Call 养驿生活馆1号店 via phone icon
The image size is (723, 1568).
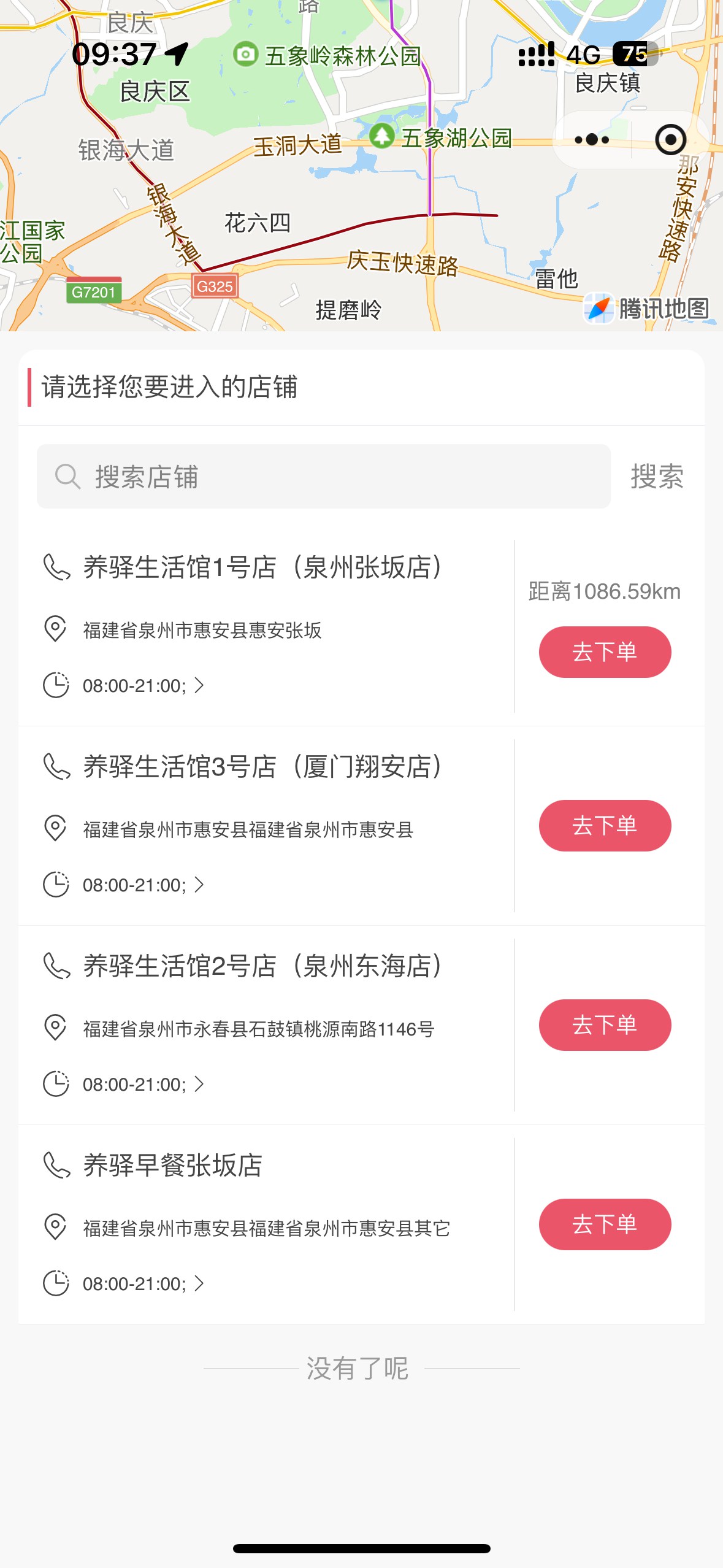click(56, 567)
